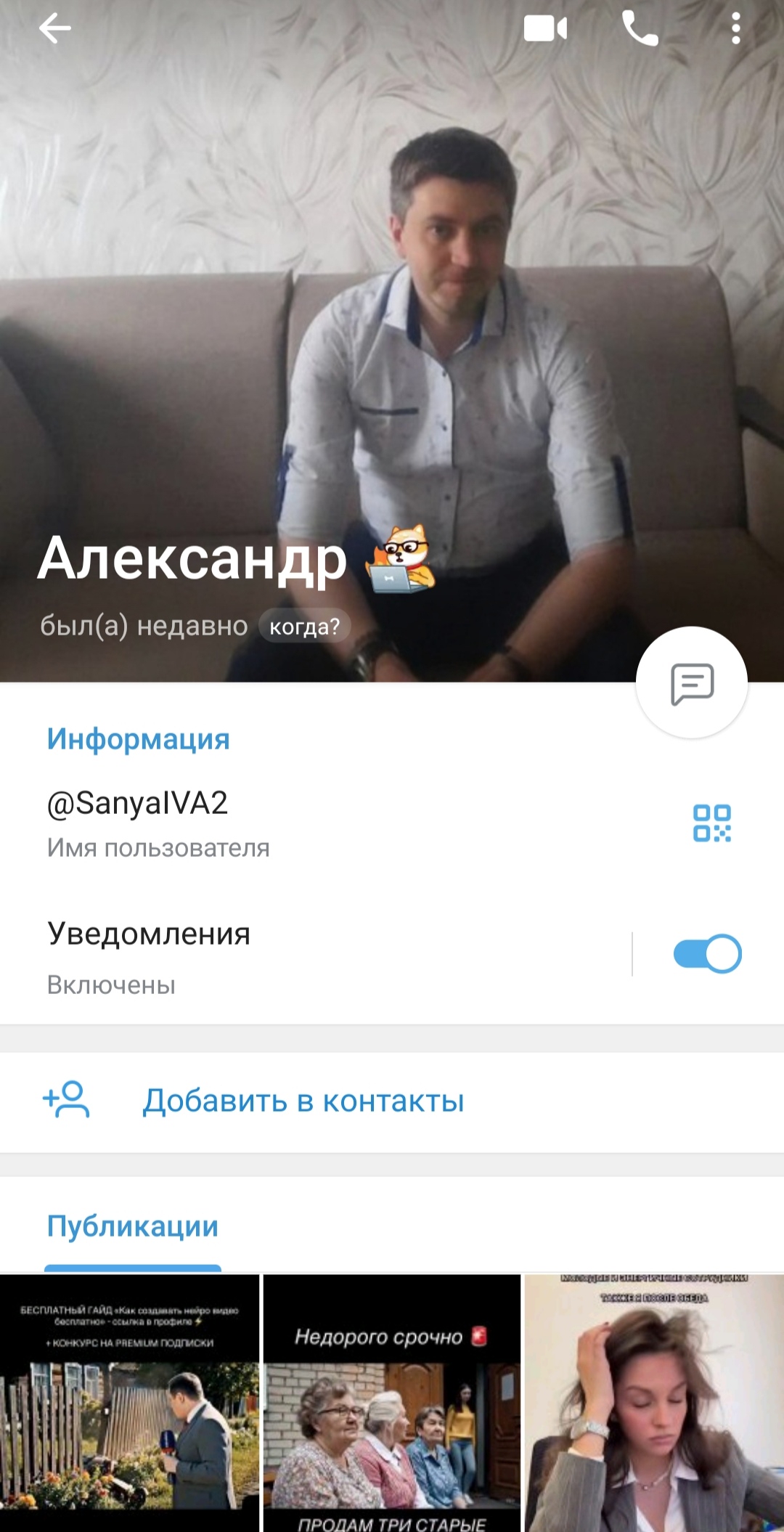This screenshot has width=784, height=1532.
Task: Show the profile QR code icon
Action: pos(712,823)
